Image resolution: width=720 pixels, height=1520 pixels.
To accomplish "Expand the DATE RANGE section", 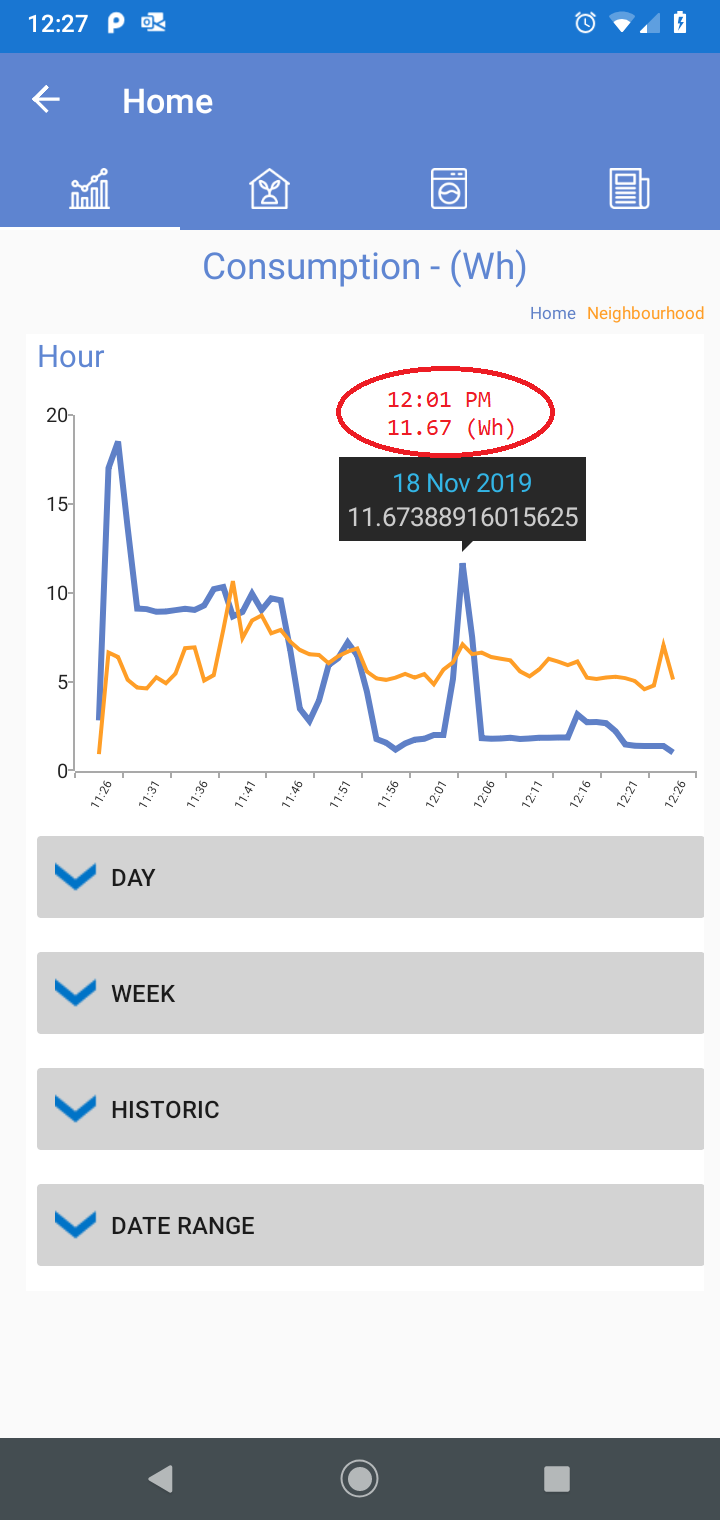I will (x=370, y=1225).
